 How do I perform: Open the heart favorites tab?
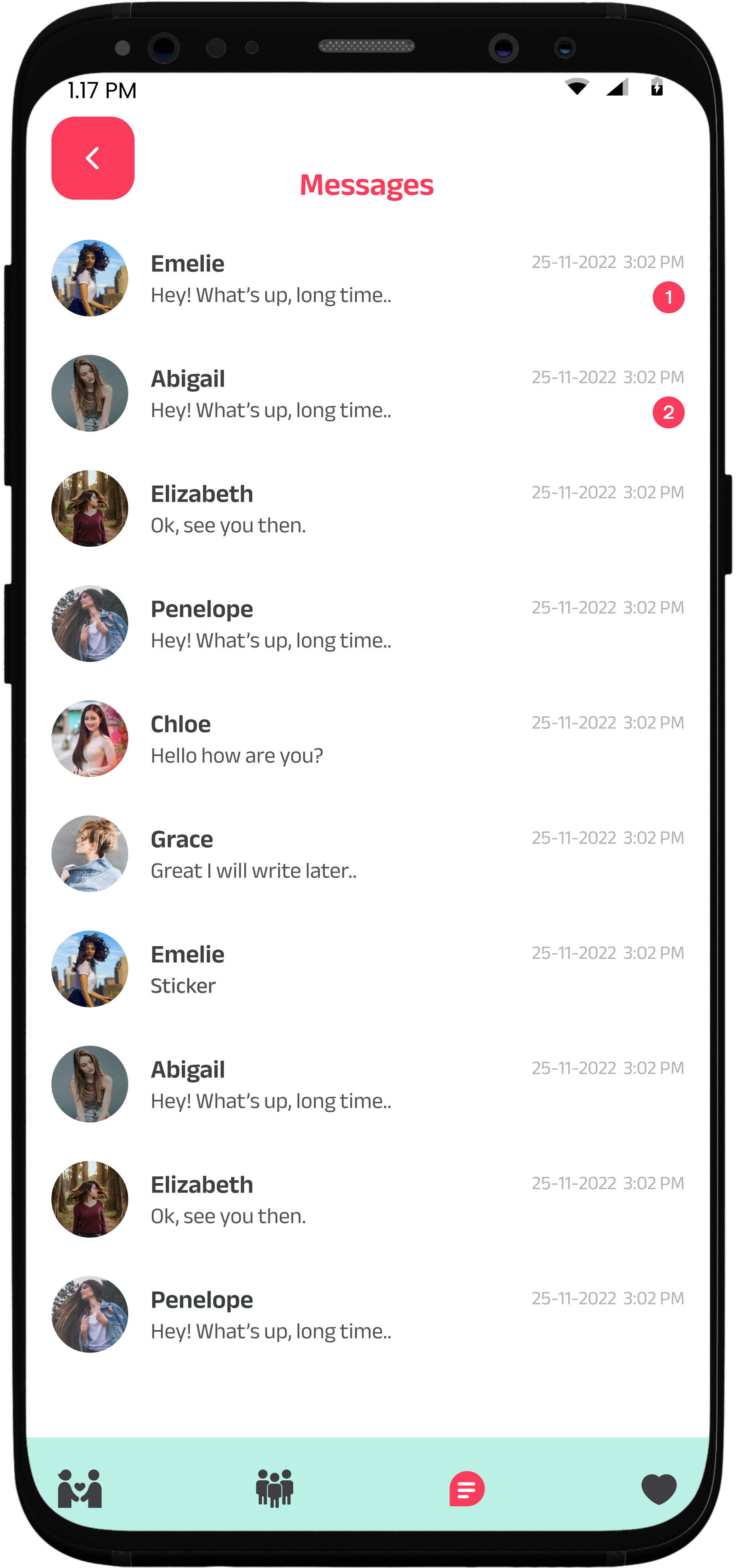point(659,1488)
